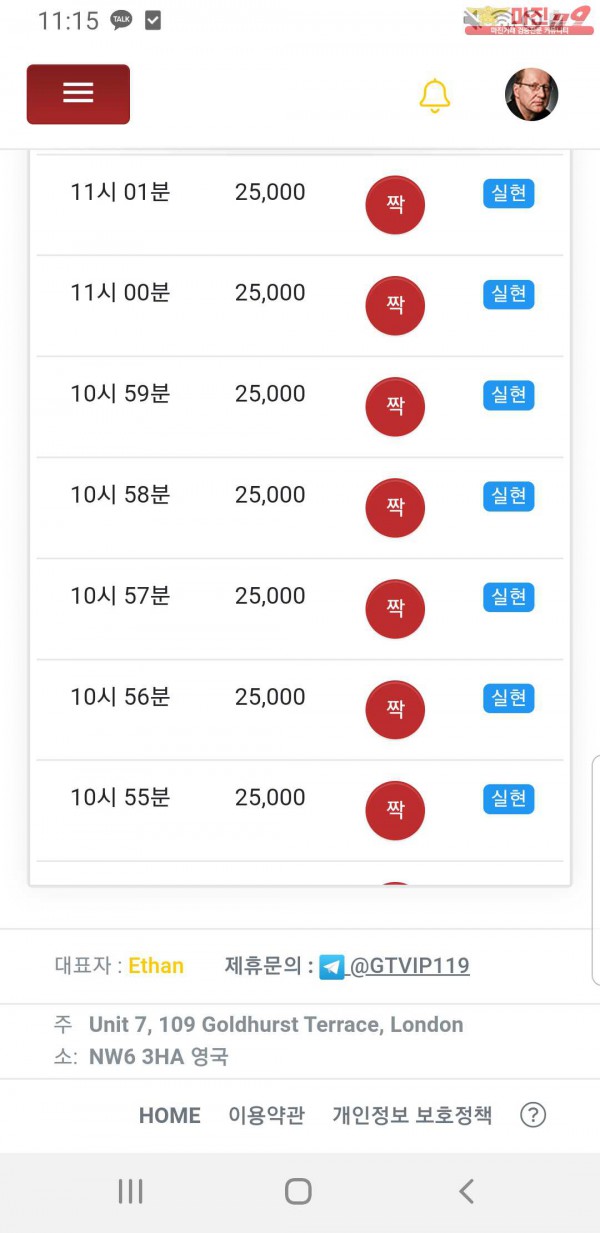Open the notifications bell

(434, 95)
